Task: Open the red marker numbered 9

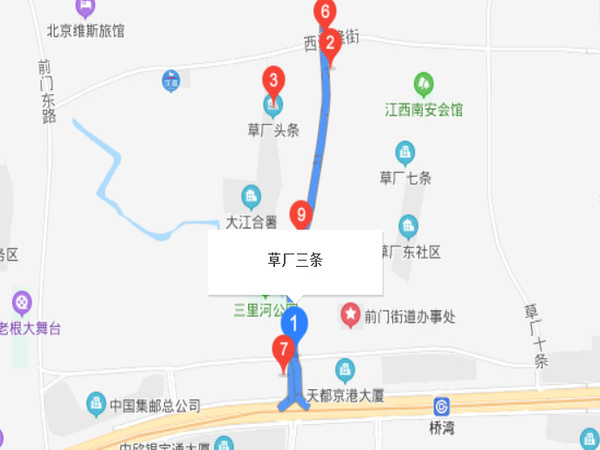Action: coord(300,213)
